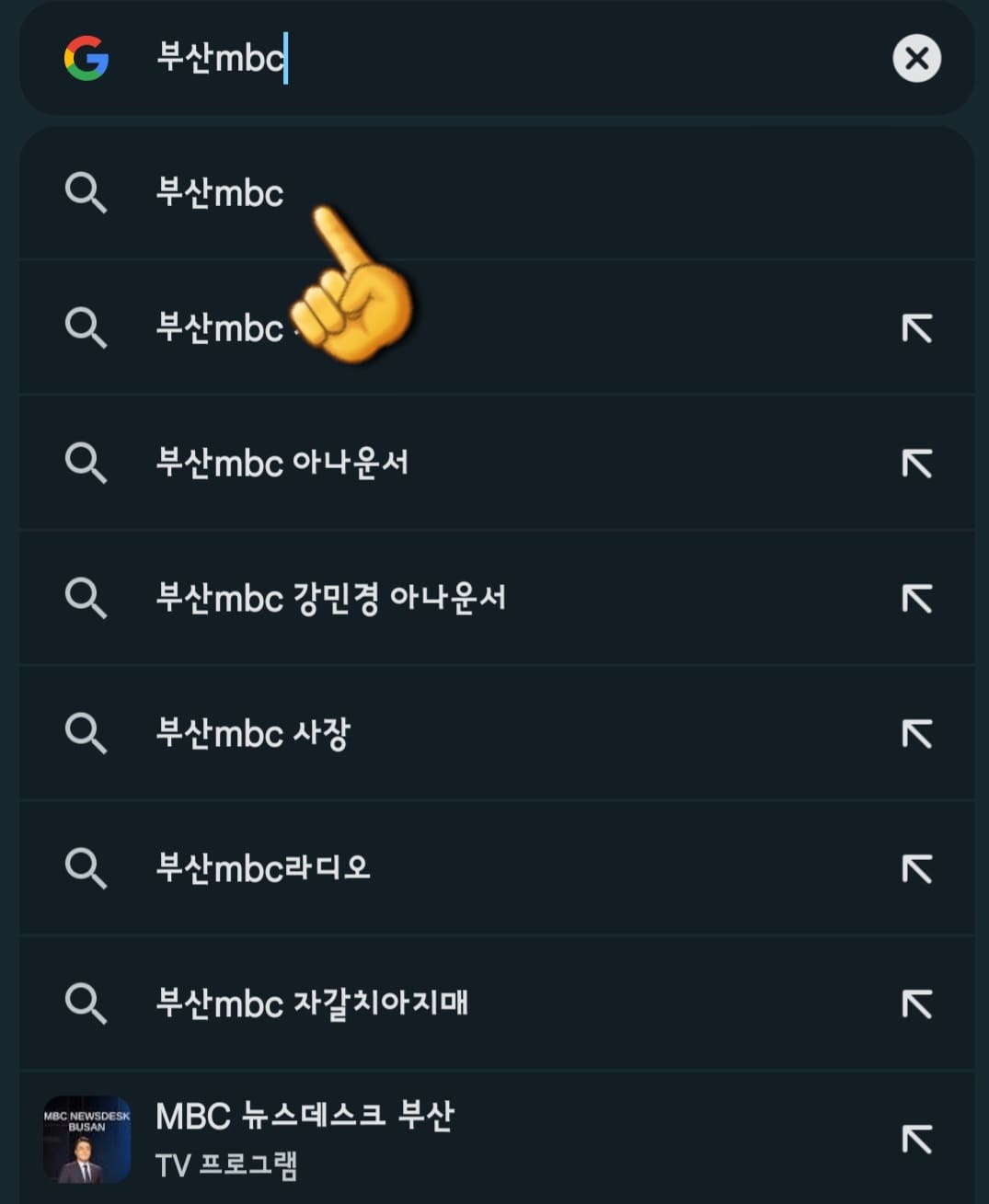Tap the arrow beside 부산mbc 자갈치아지매
Screen dimensions: 989x1204
(916, 1003)
